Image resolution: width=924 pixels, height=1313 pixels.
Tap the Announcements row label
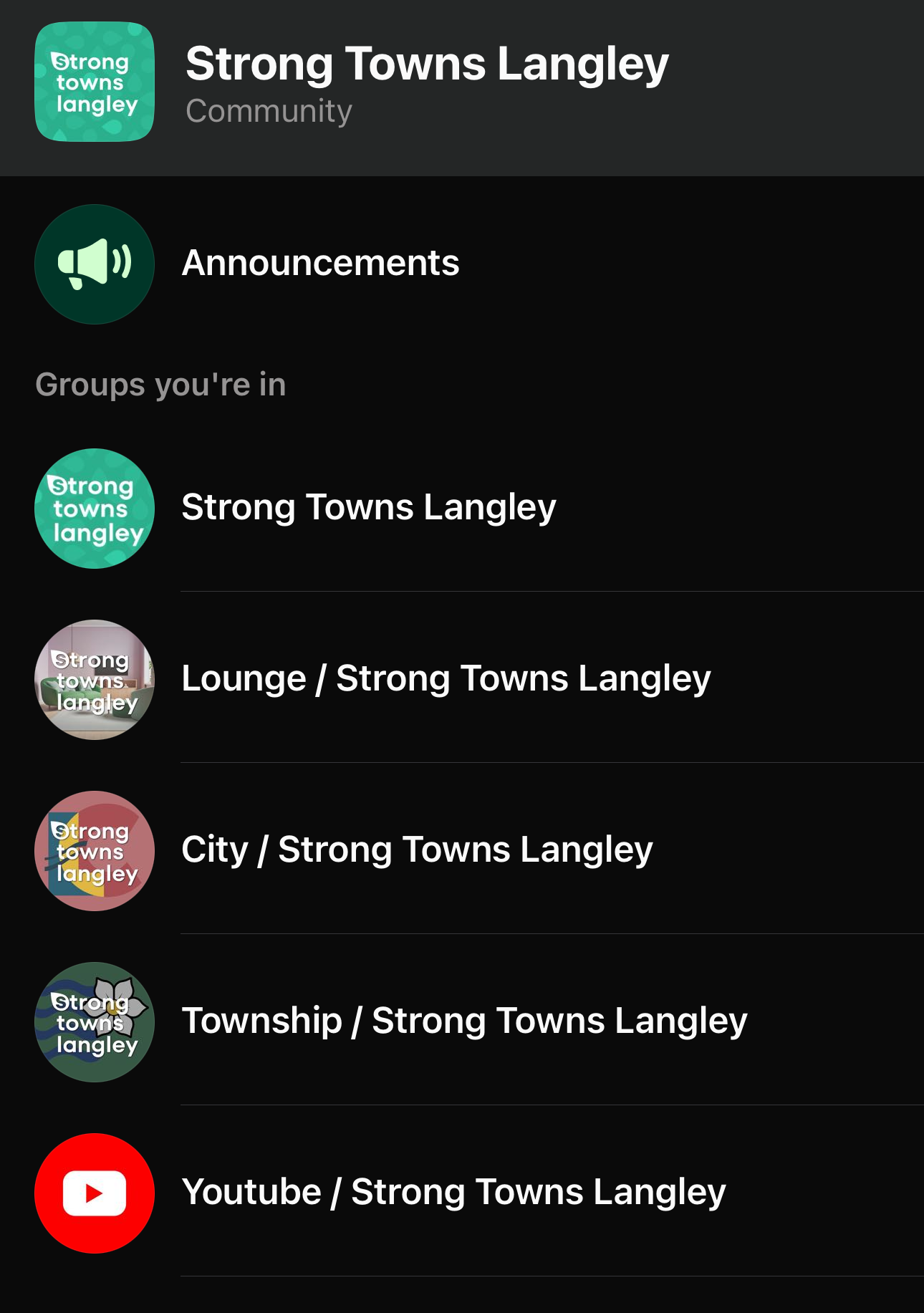click(320, 264)
